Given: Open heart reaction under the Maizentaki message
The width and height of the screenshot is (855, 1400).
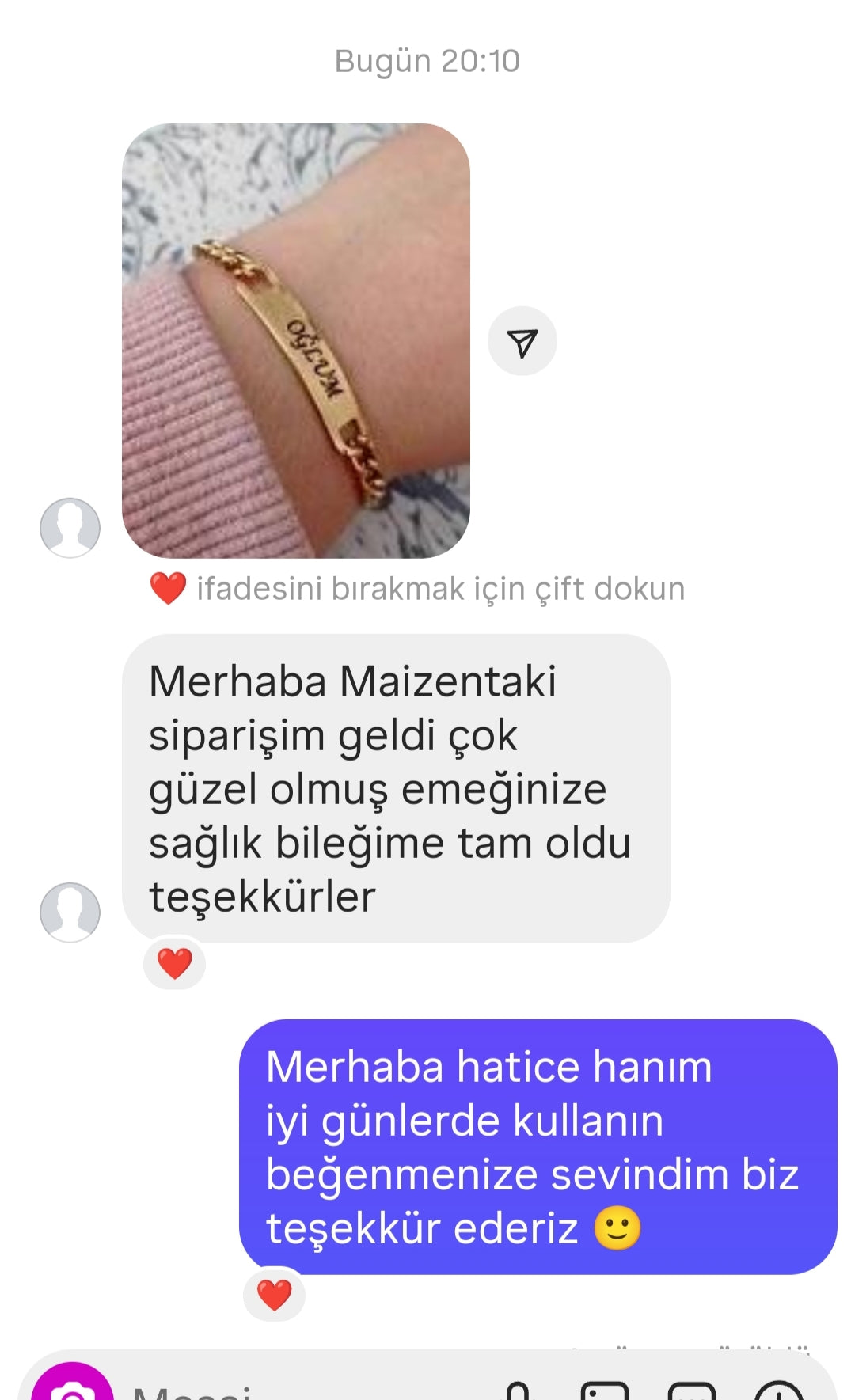Looking at the screenshot, I should tap(174, 963).
